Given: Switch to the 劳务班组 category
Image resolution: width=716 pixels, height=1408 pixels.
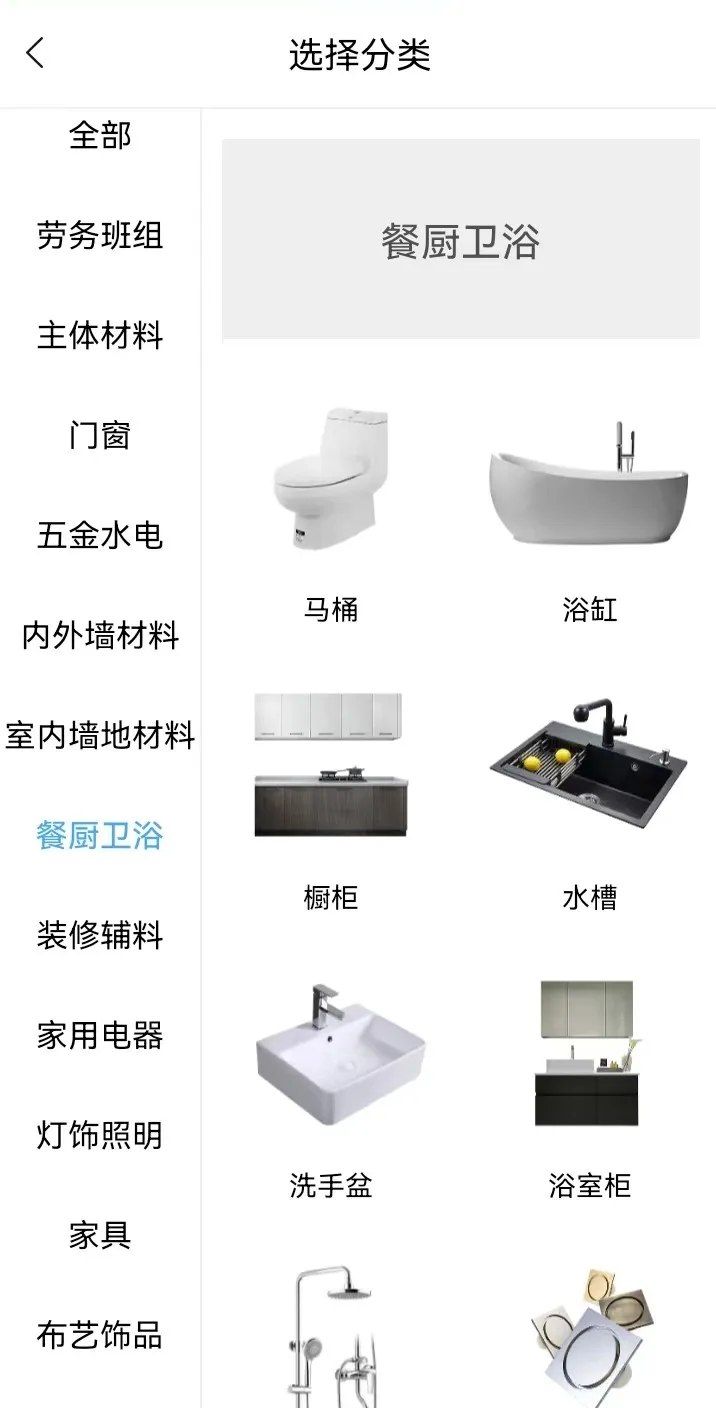Looking at the screenshot, I should click(100, 236).
